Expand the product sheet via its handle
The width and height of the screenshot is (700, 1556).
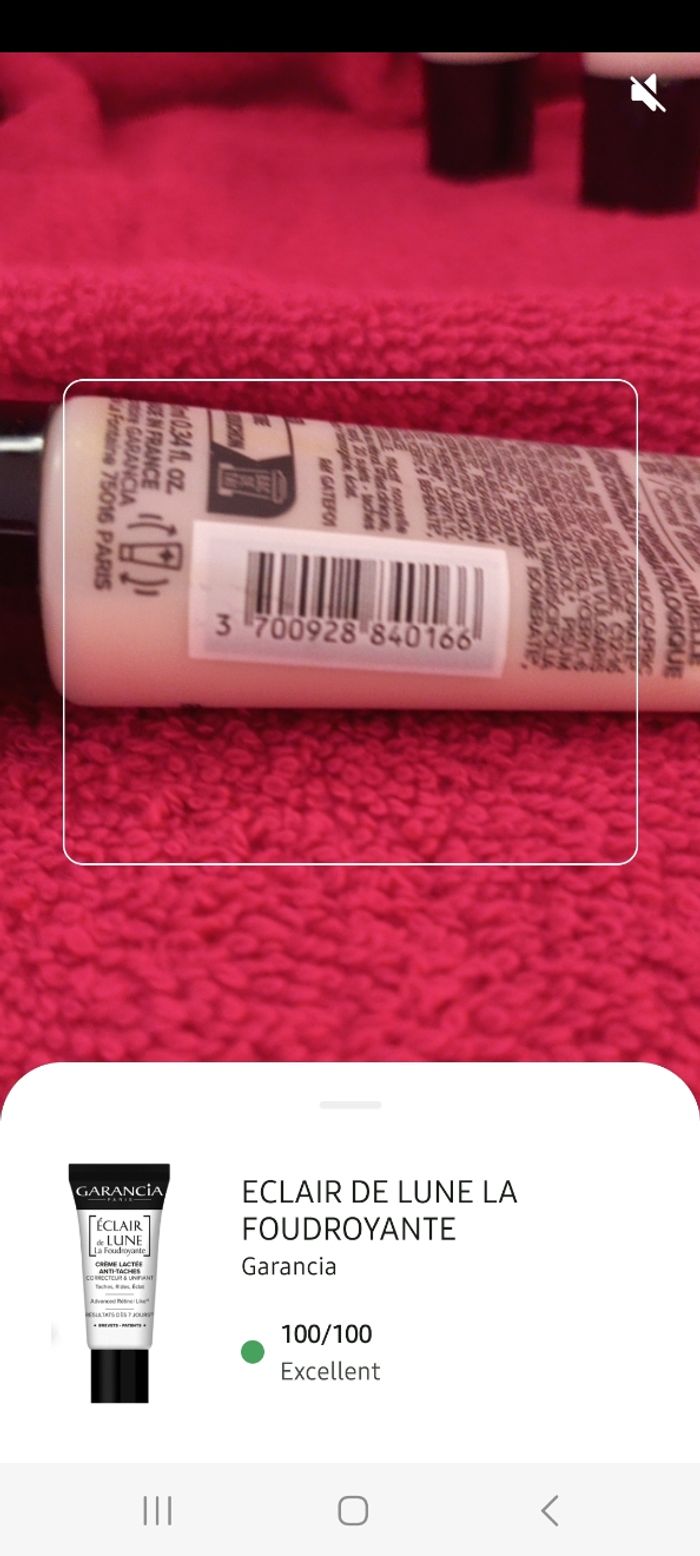(x=350, y=1105)
